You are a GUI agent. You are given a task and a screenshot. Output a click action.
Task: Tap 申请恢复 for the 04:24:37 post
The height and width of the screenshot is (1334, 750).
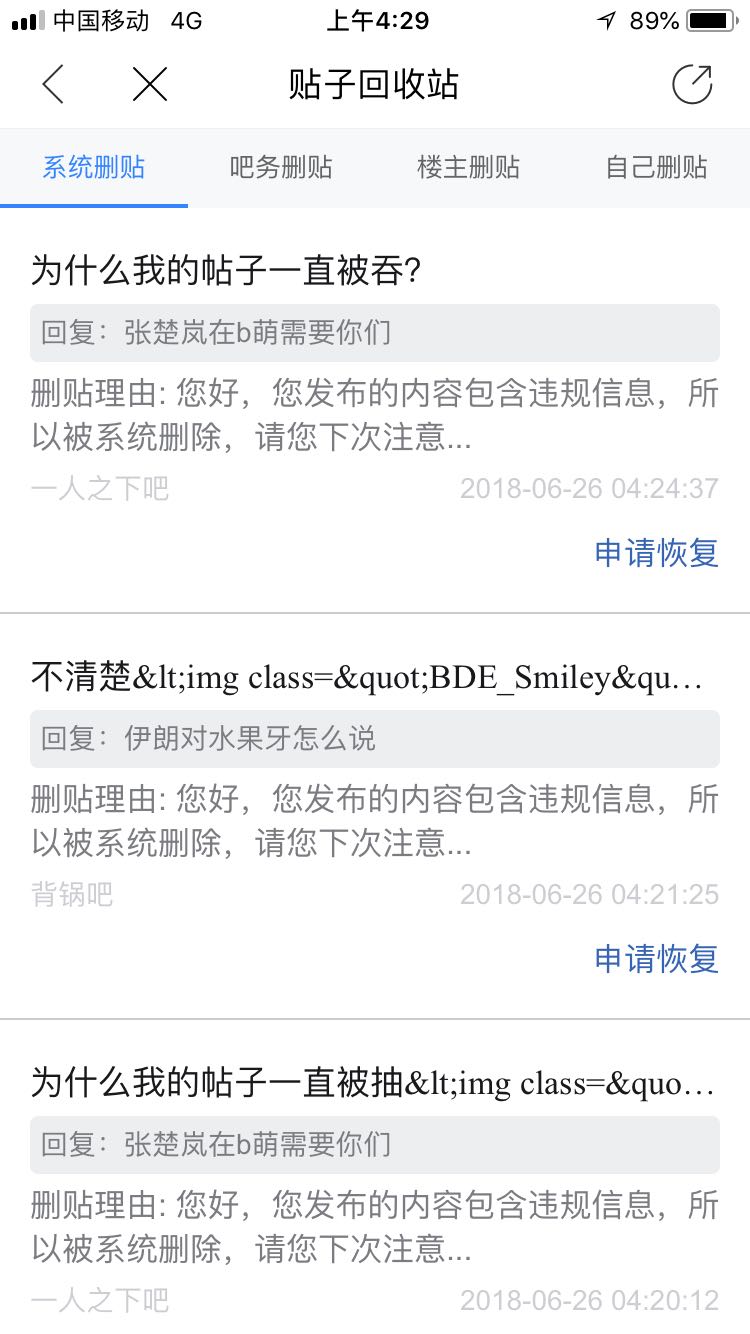(x=656, y=553)
